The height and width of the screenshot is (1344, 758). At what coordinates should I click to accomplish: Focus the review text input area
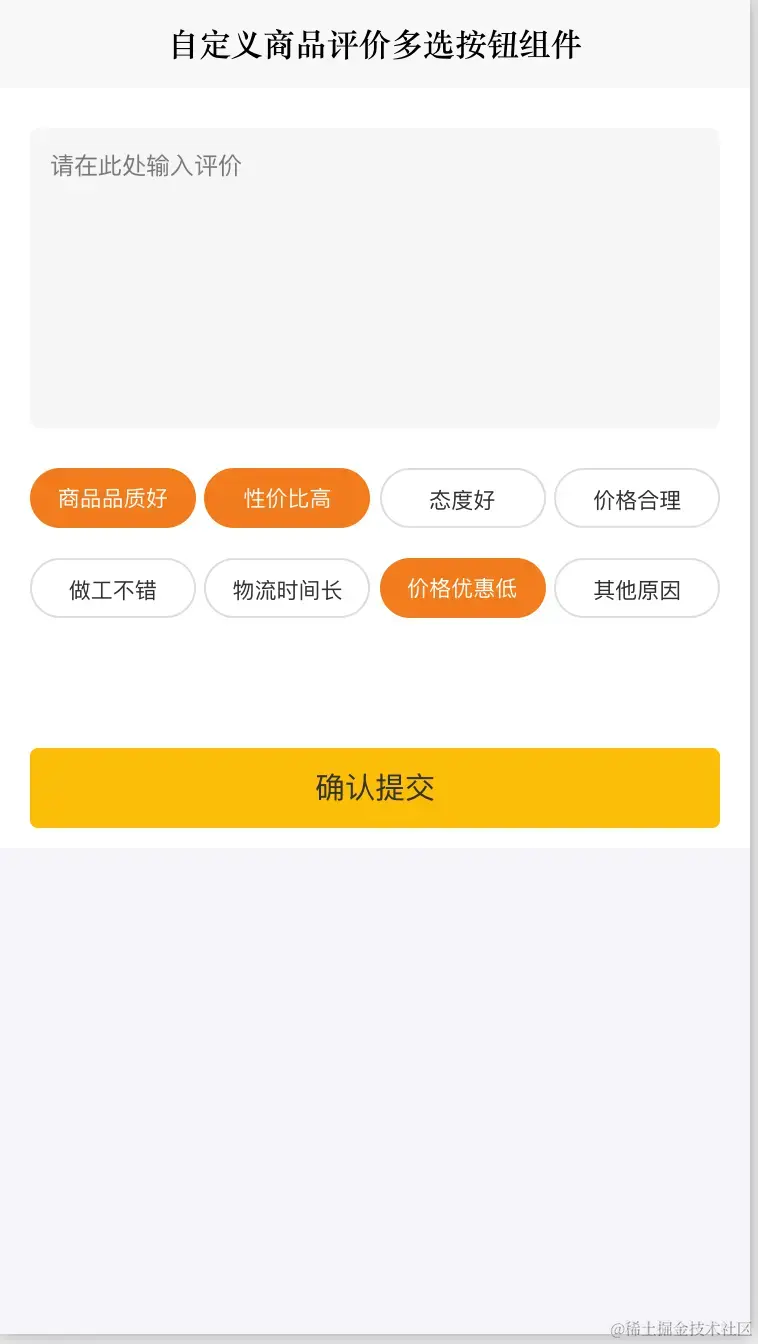click(375, 278)
